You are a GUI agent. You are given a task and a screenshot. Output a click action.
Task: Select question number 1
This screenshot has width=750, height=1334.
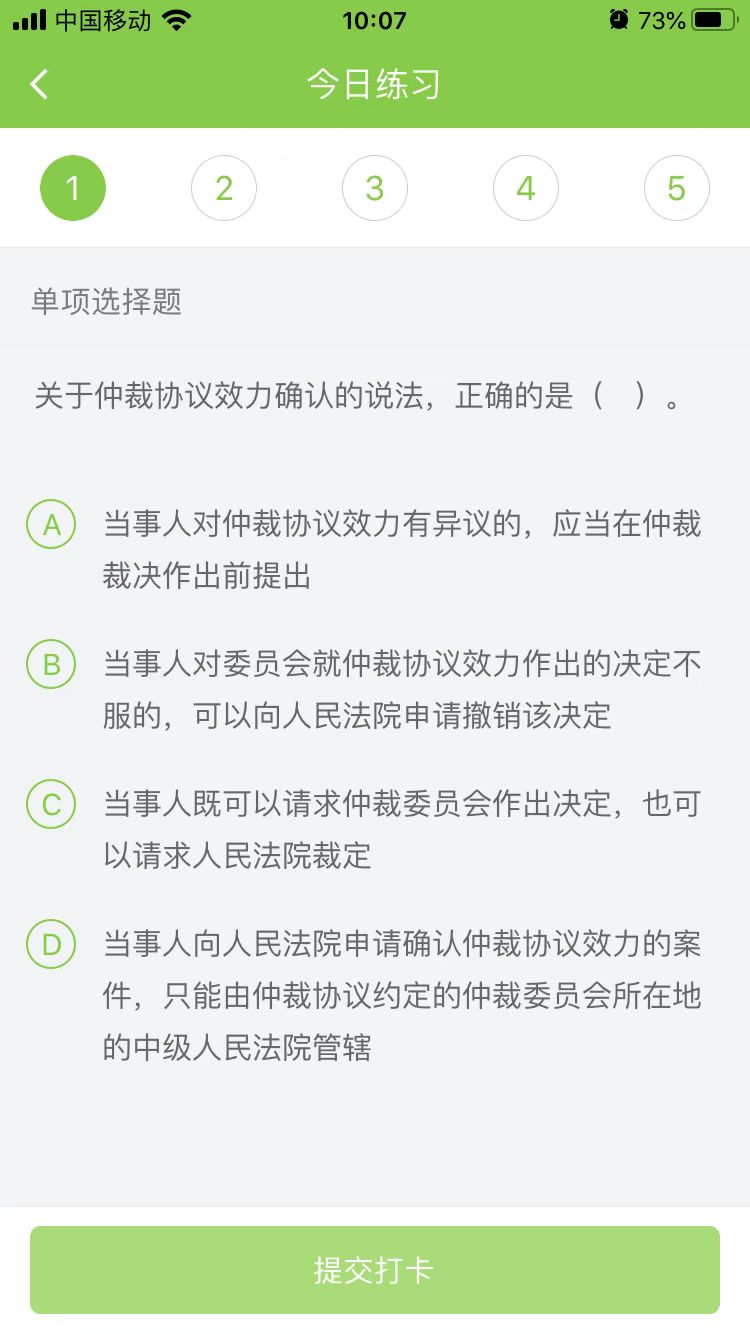click(x=73, y=188)
